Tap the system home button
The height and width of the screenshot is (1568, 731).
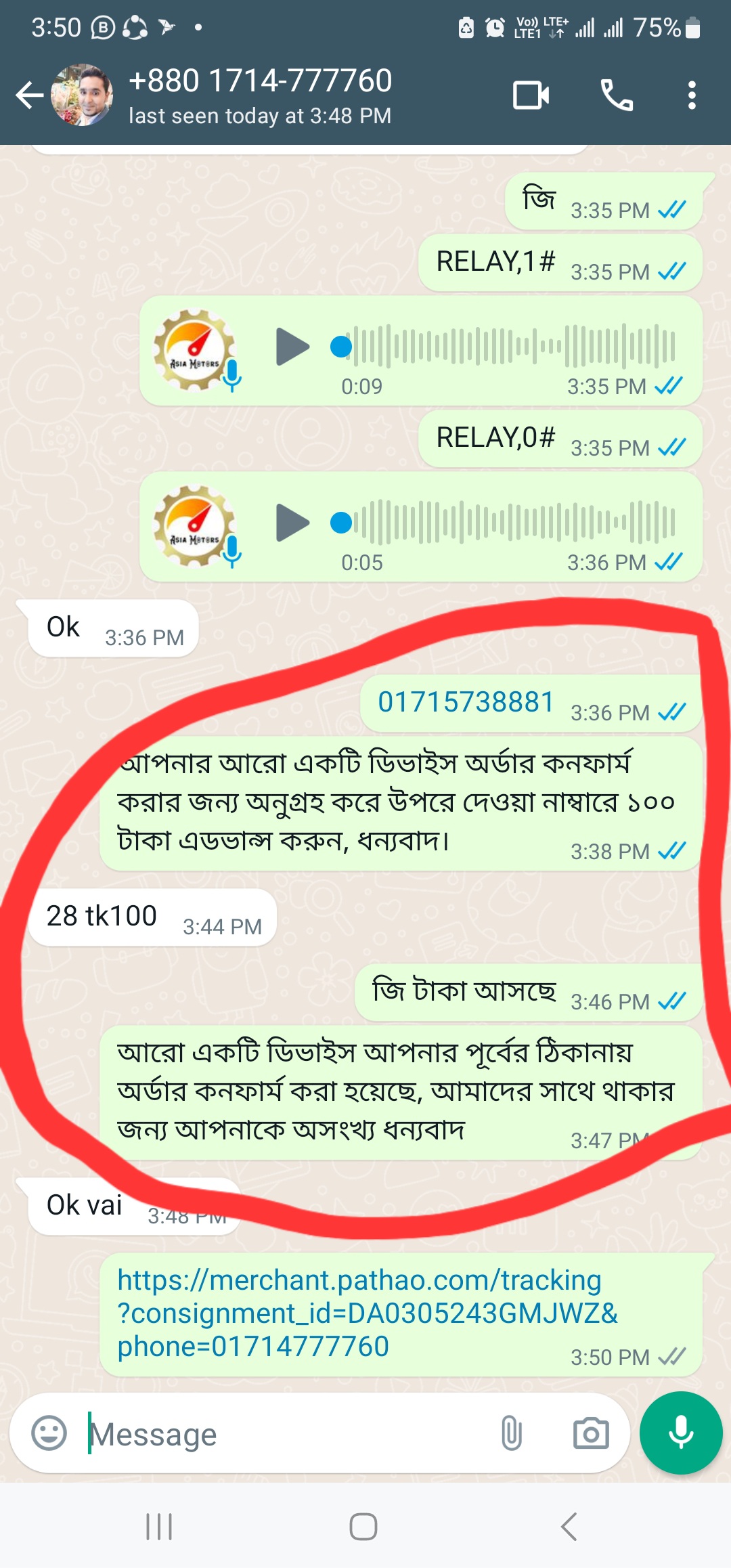(363, 1527)
